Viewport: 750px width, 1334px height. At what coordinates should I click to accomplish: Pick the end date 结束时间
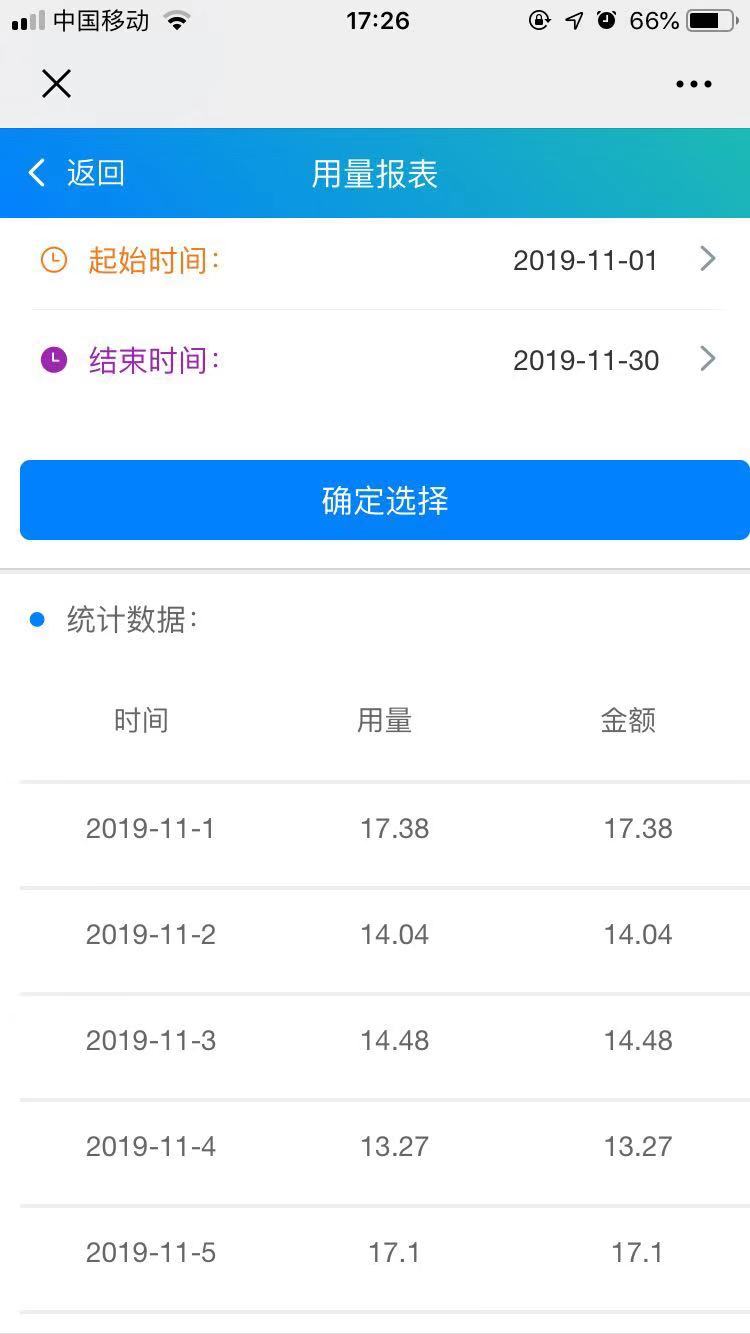tap(377, 360)
